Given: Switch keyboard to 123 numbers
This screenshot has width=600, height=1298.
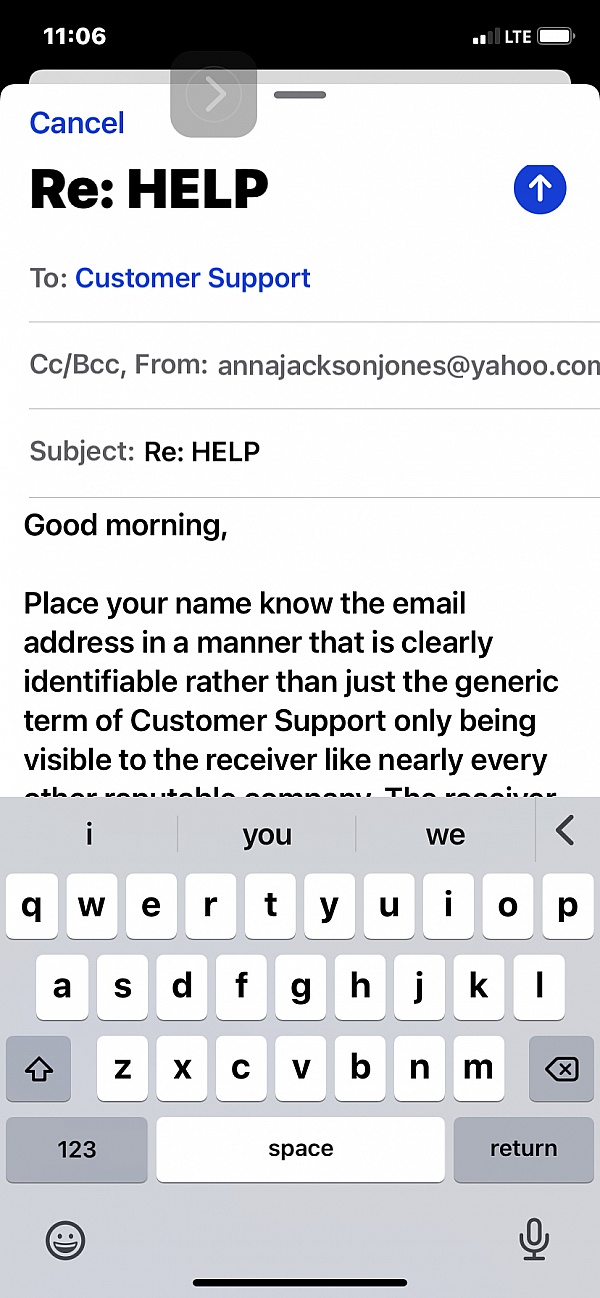Looking at the screenshot, I should (77, 1149).
